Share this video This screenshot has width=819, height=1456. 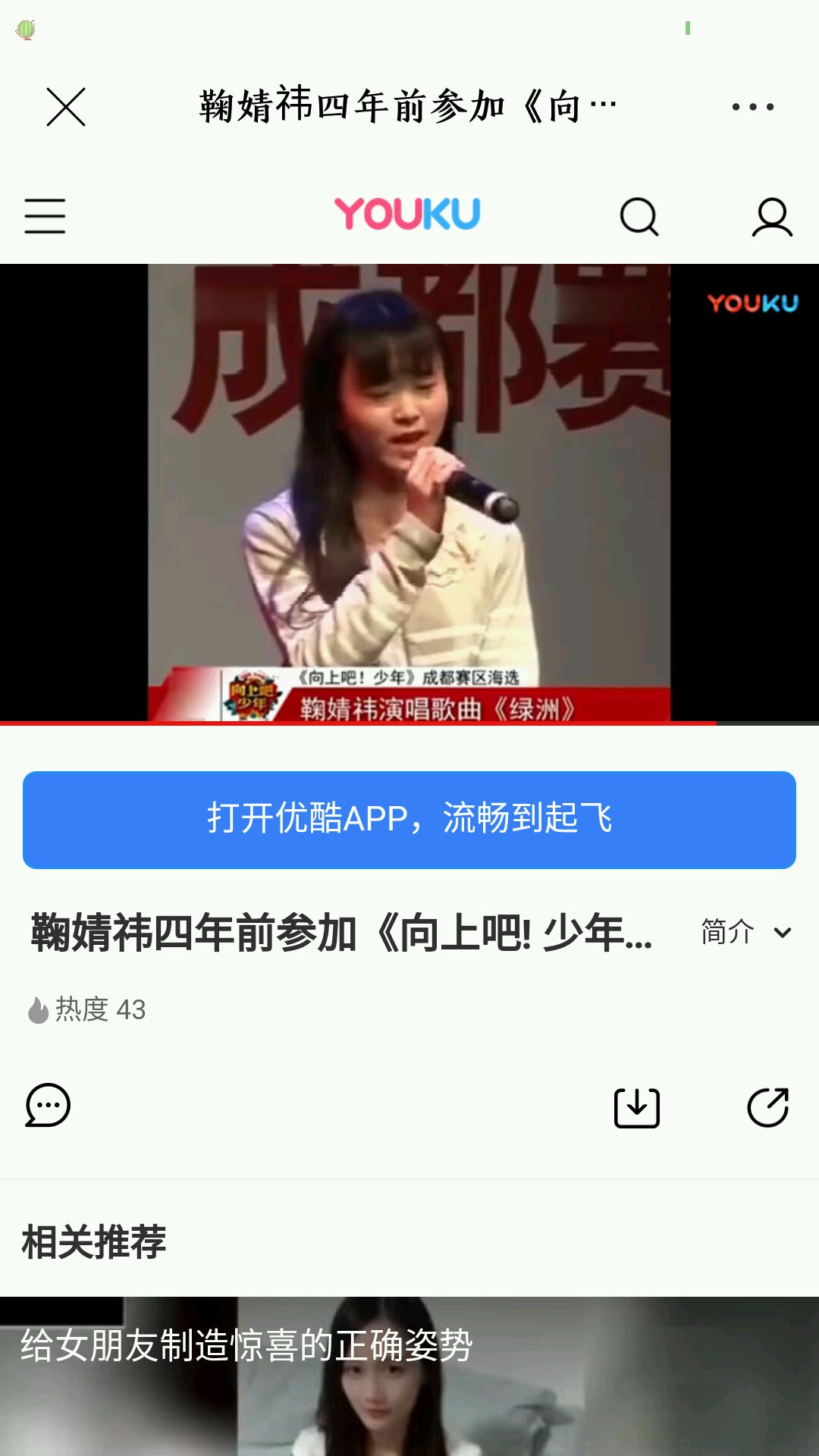[x=768, y=1107]
